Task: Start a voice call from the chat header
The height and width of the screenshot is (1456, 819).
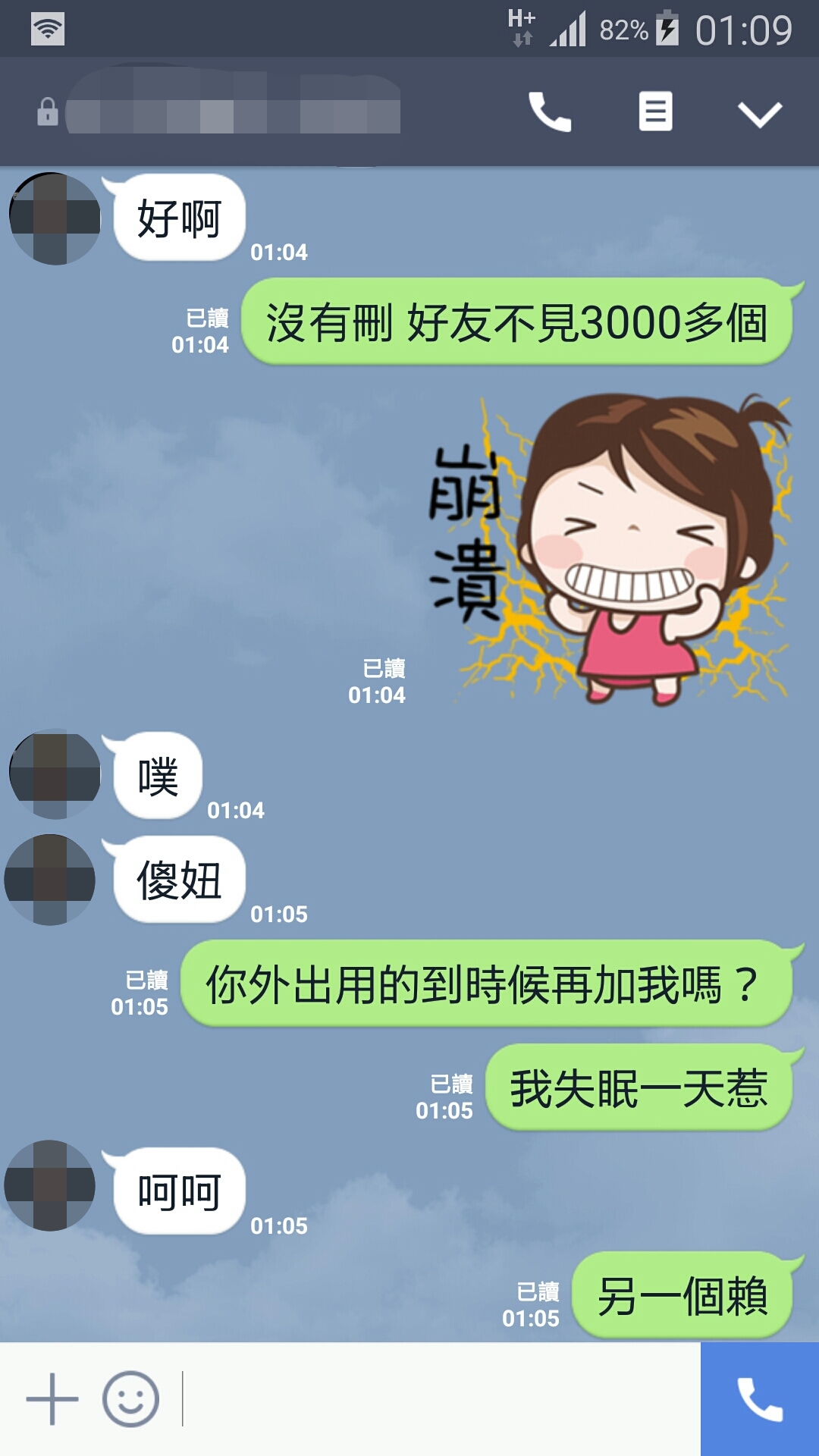Action: tap(550, 112)
